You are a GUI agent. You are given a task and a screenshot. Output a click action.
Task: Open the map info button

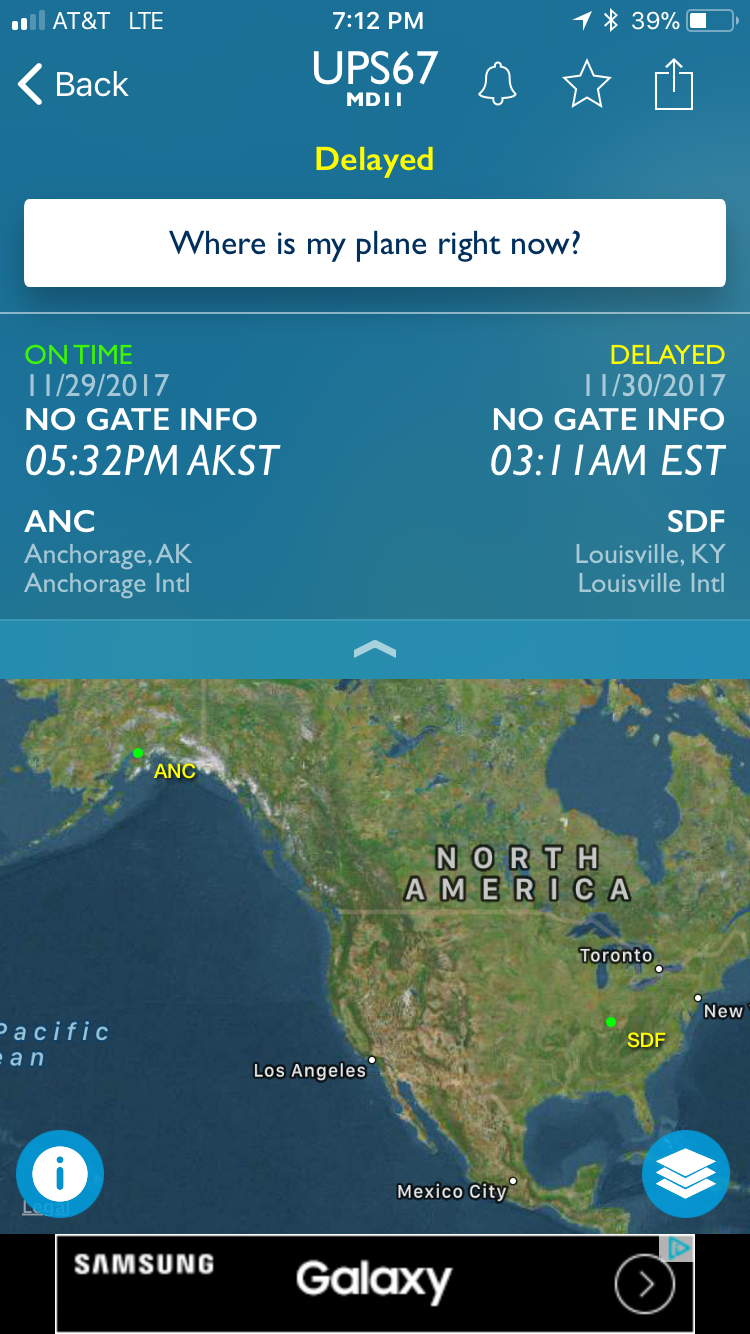[x=60, y=1174]
